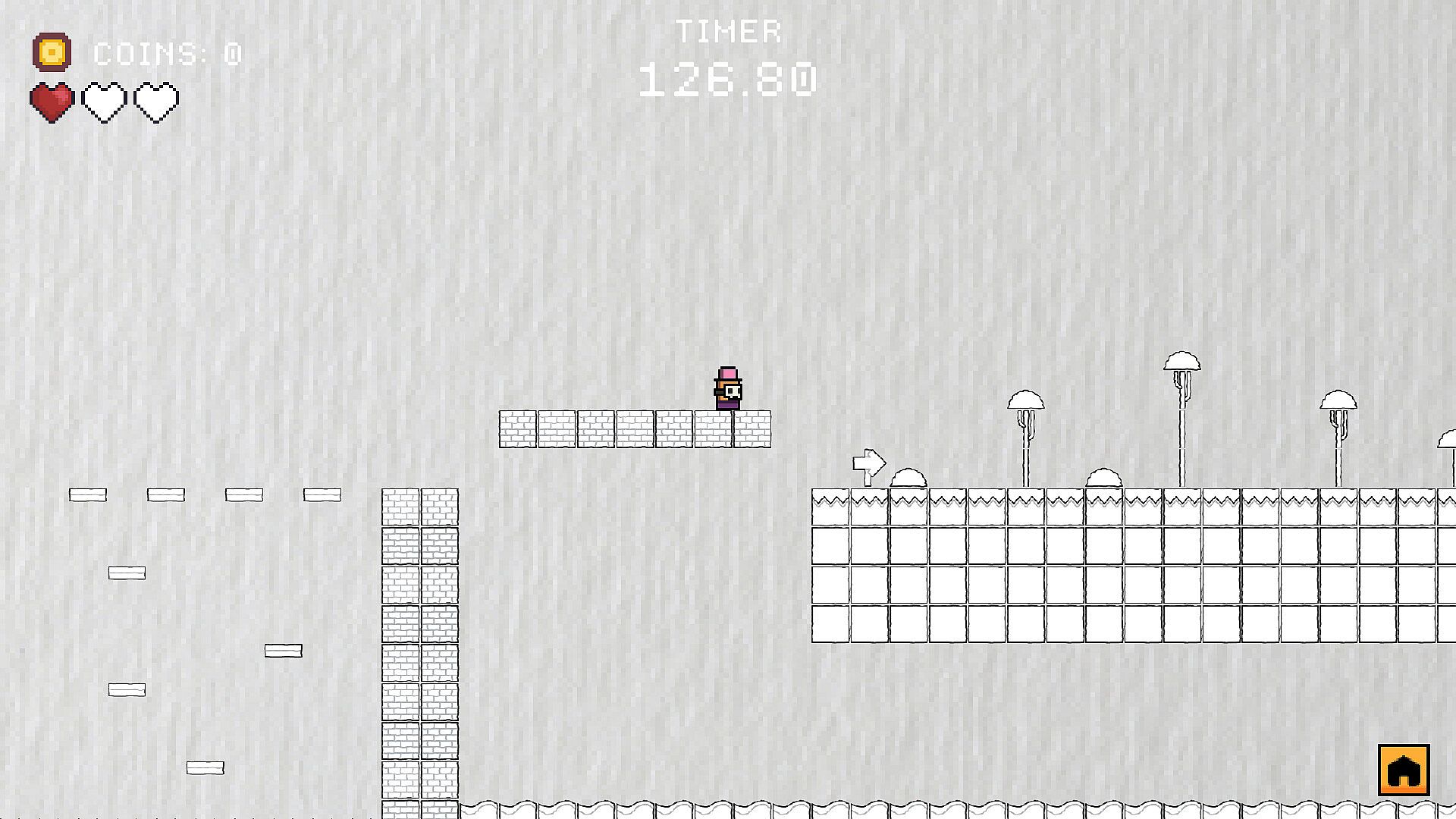
Task: Tap the orange home button
Action: pyautogui.click(x=1403, y=770)
